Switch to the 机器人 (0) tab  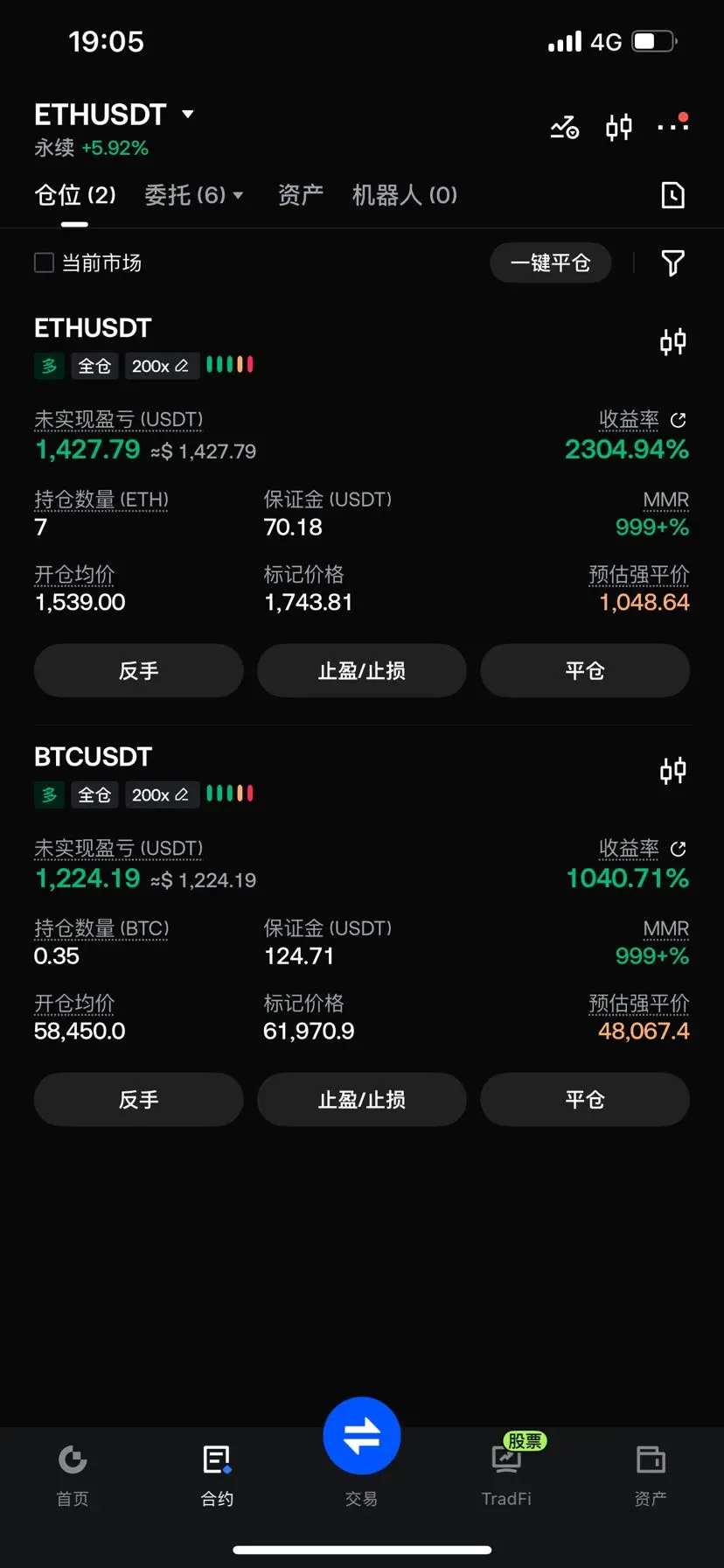tap(404, 195)
